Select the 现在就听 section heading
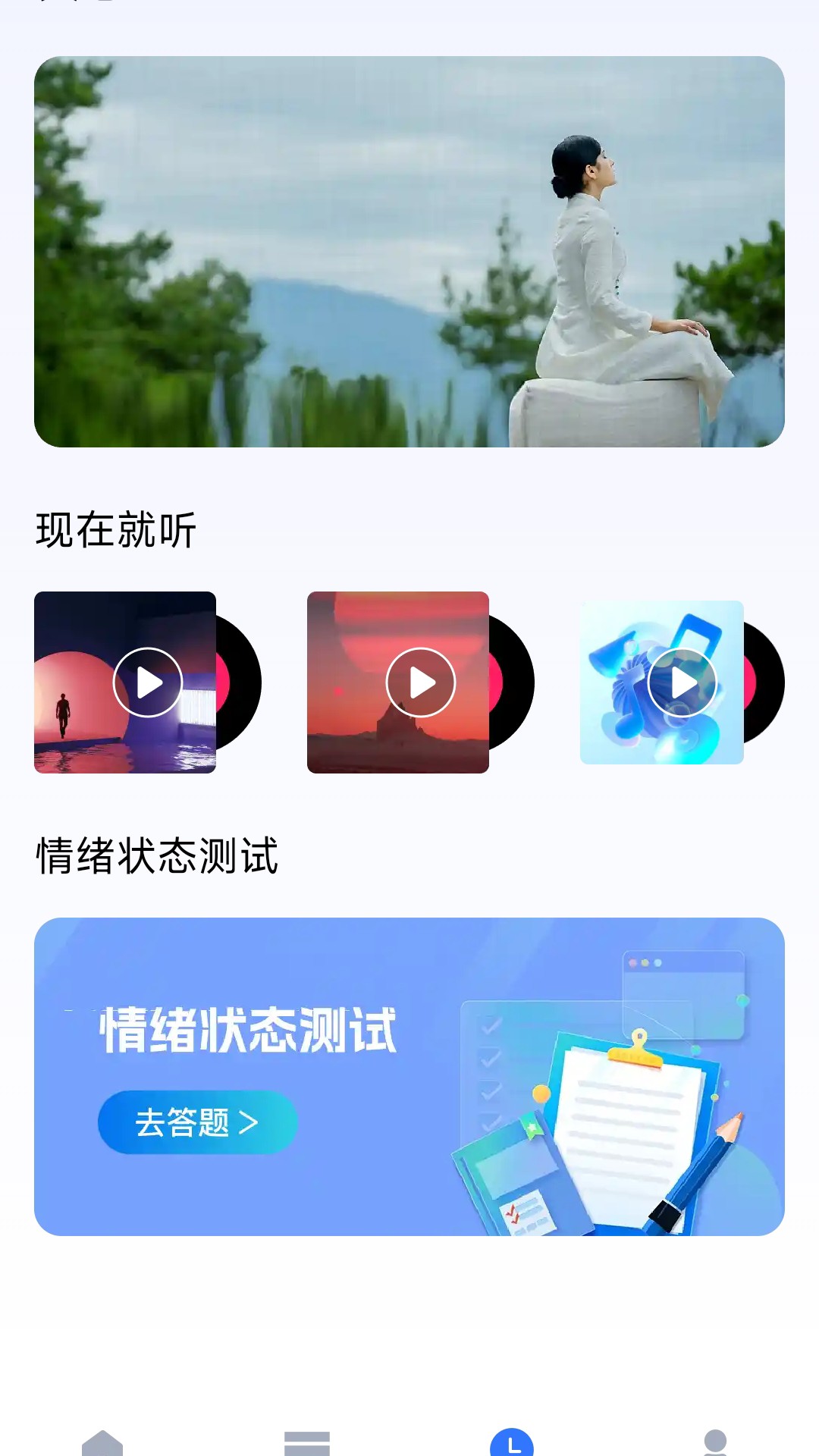 [x=115, y=530]
